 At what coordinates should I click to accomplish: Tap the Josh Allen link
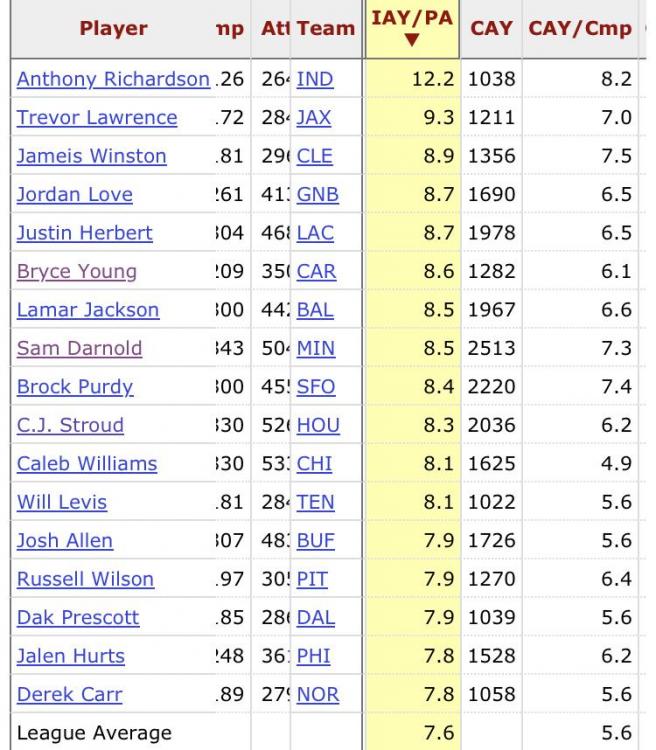[x=65, y=541]
